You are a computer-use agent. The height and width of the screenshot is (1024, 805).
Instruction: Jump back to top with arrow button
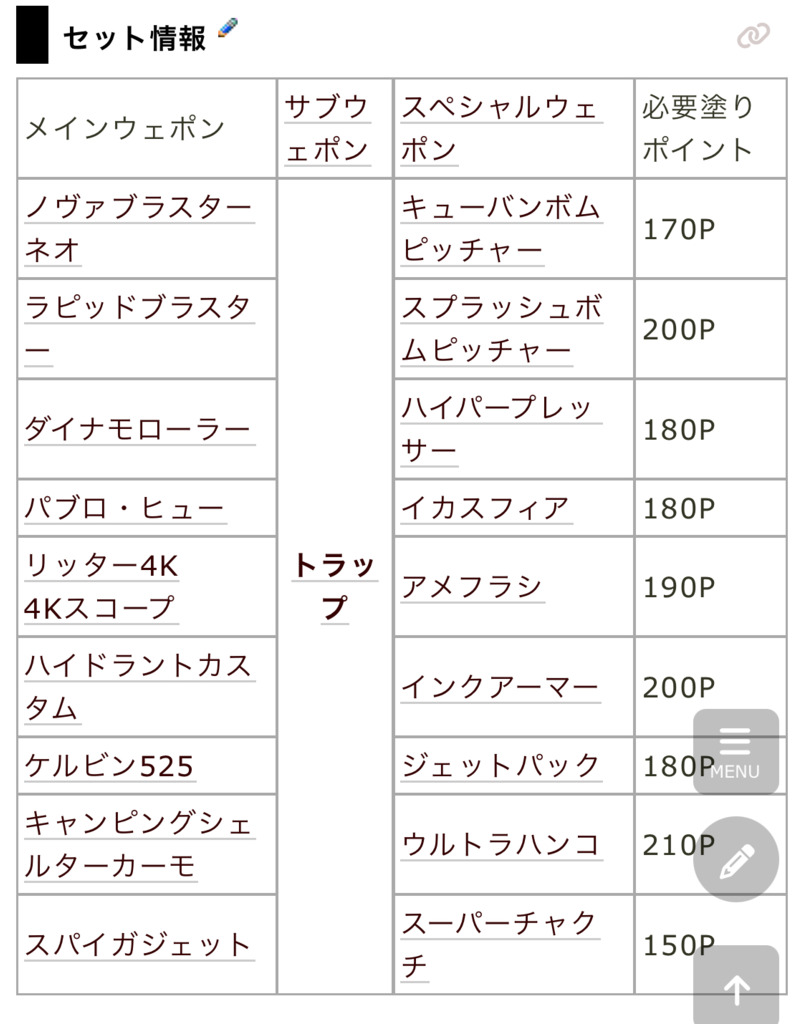pyautogui.click(x=735, y=988)
